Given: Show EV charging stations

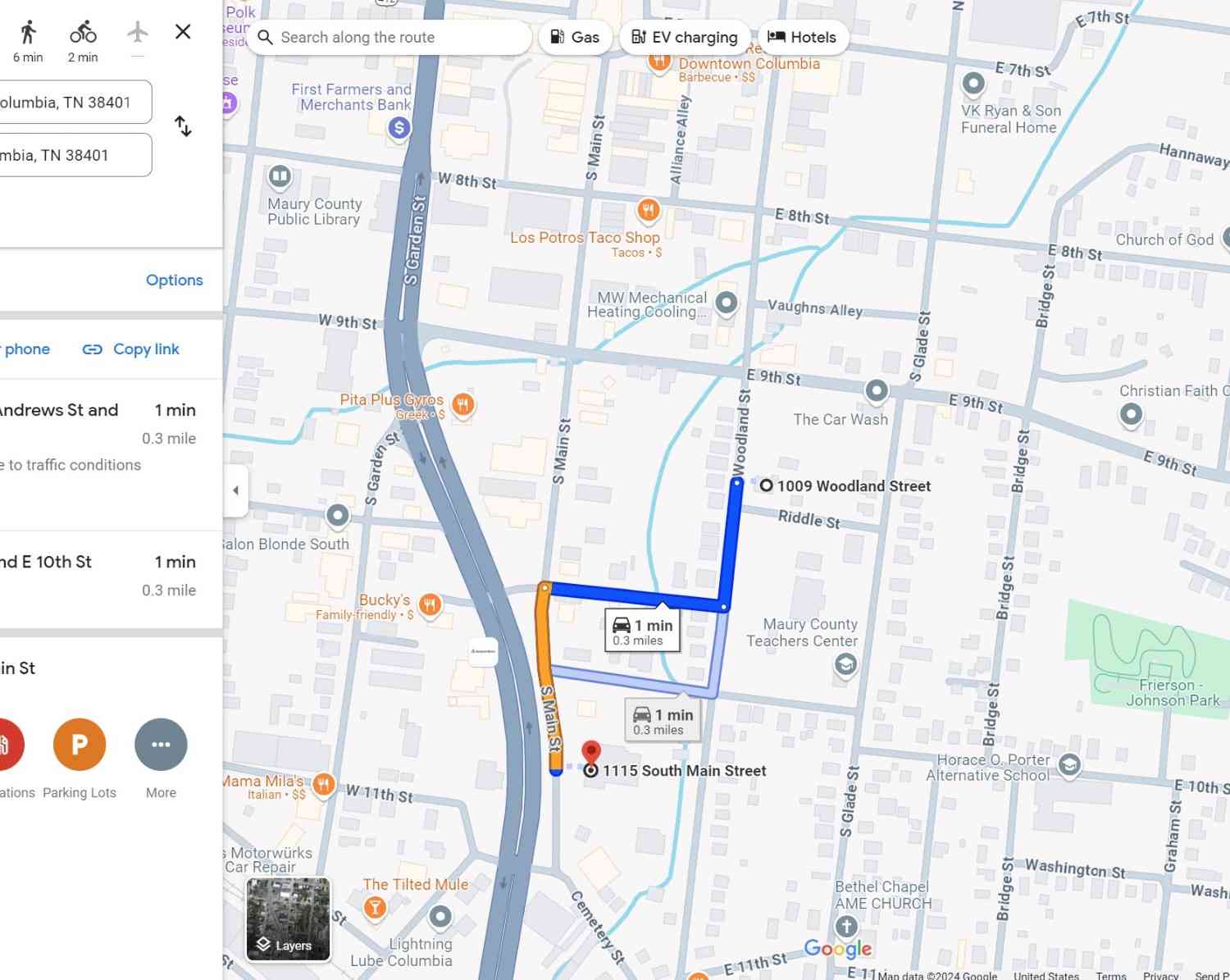Looking at the screenshot, I should click(x=685, y=38).
